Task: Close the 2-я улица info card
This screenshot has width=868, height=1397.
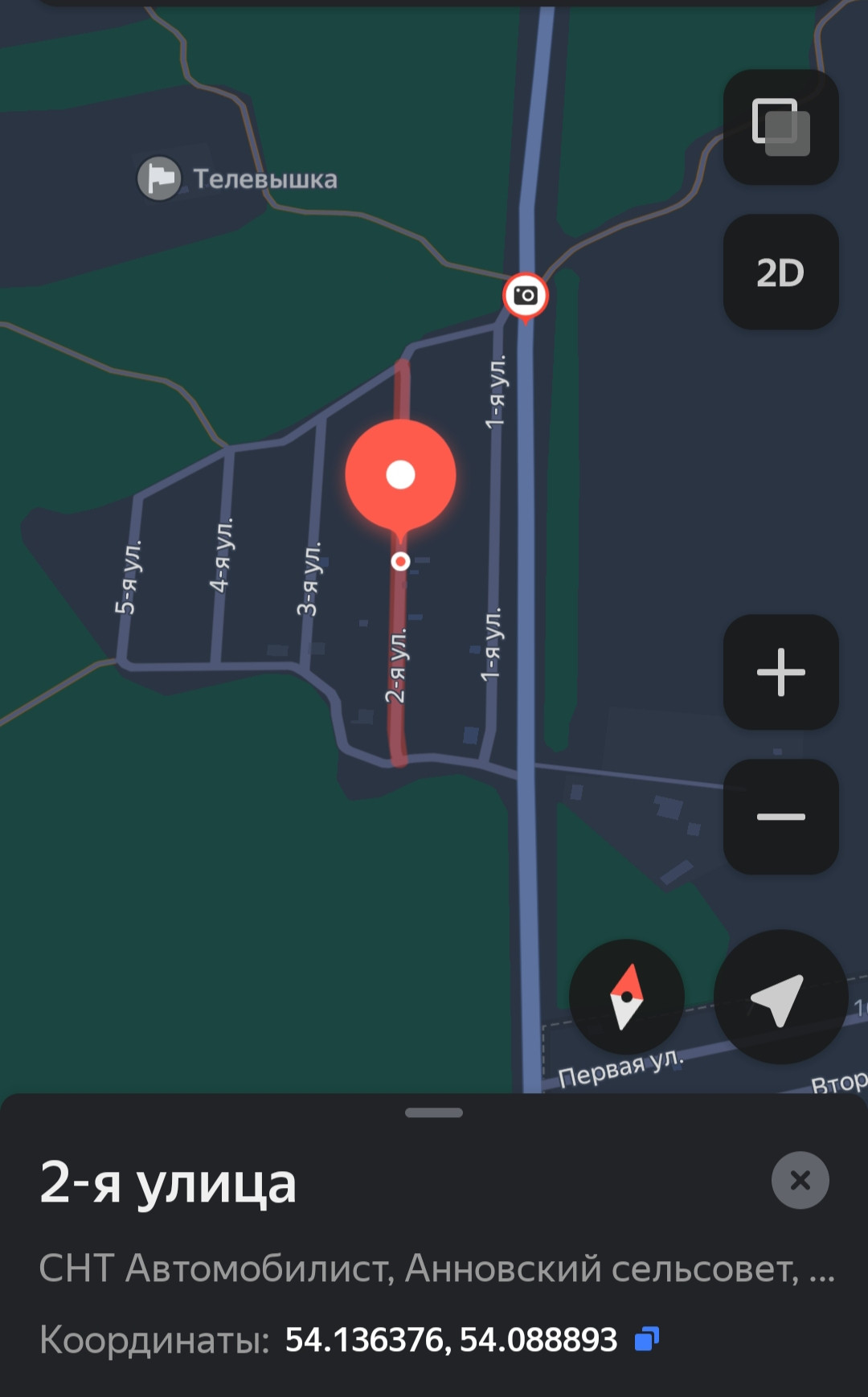Action: [800, 1180]
